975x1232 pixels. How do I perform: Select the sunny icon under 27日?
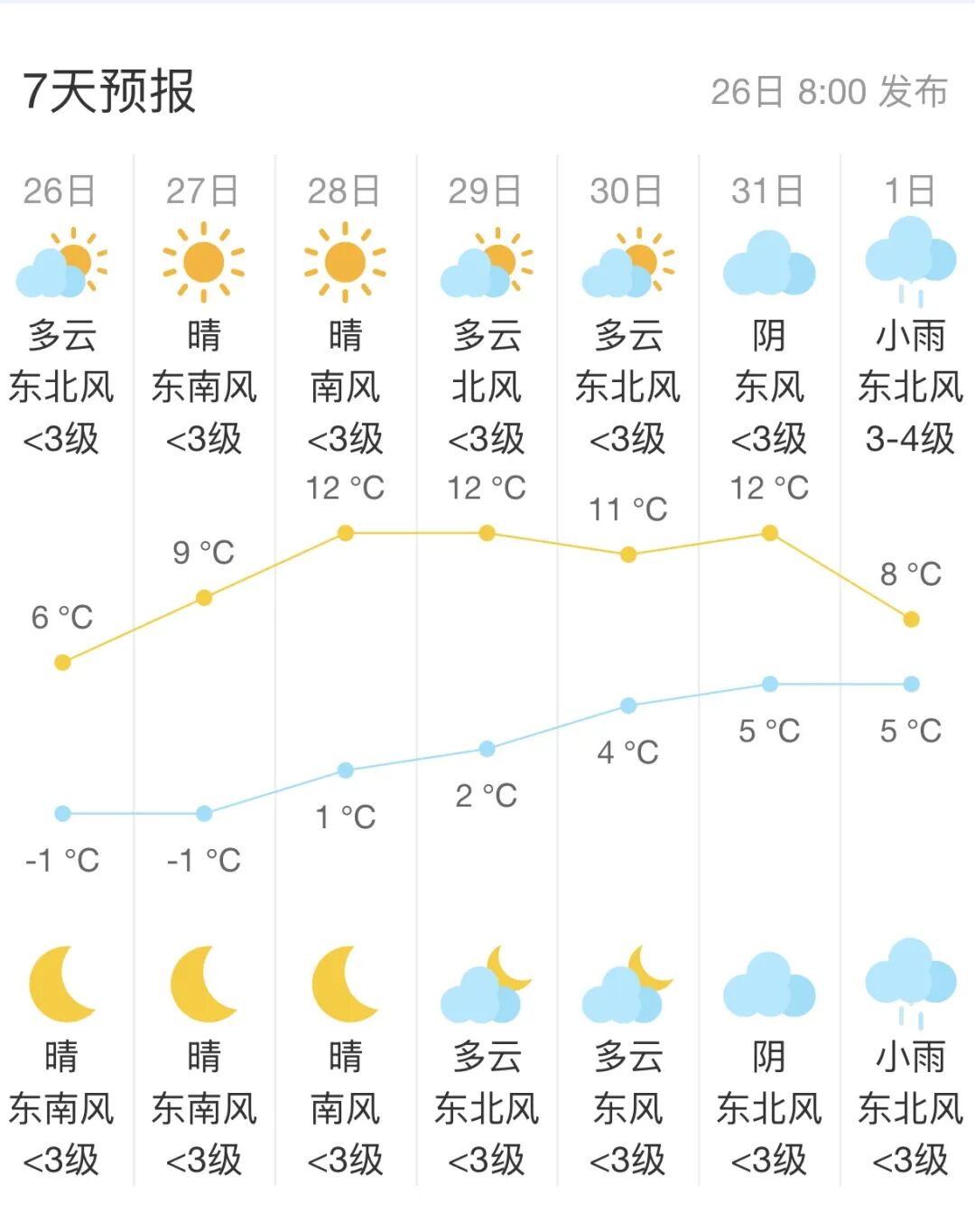203,265
